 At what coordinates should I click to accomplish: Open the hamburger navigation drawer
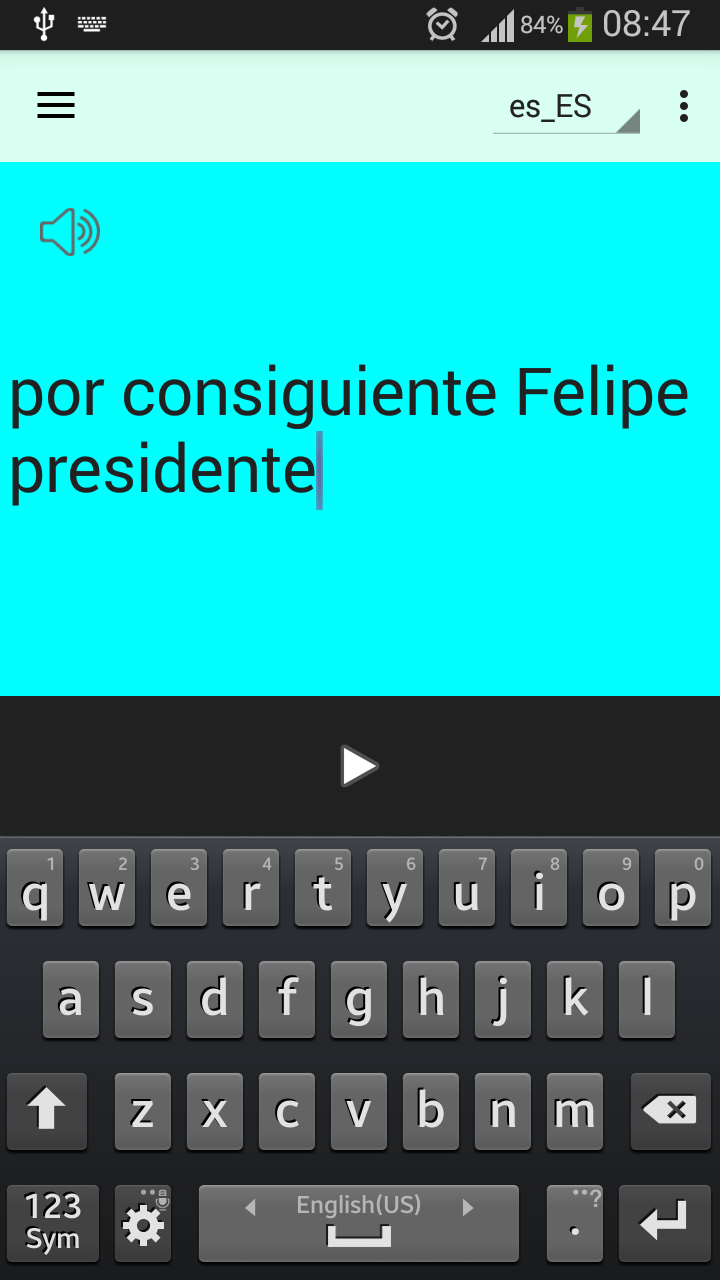click(56, 106)
